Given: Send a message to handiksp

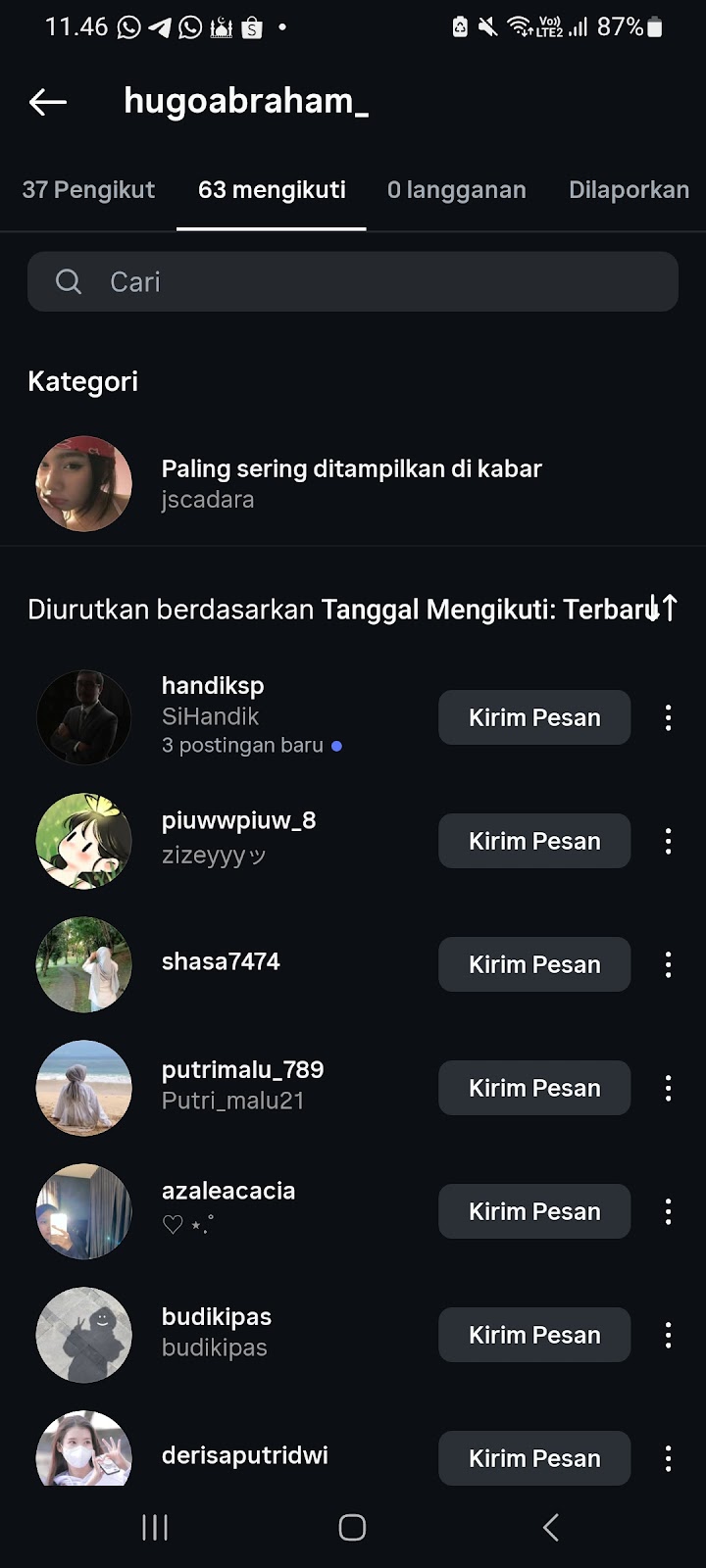Looking at the screenshot, I should tap(534, 717).
